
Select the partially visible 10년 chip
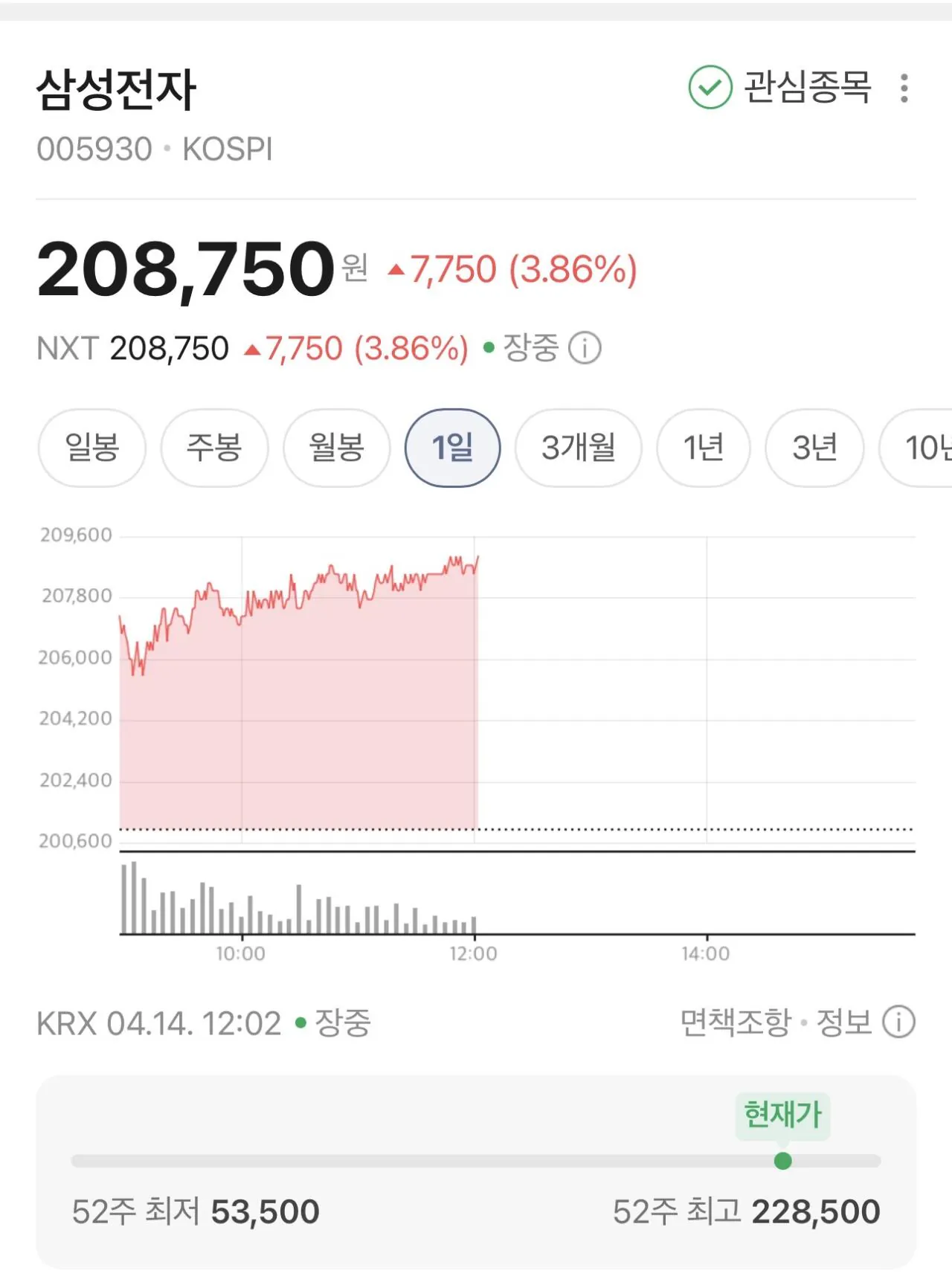922,448
